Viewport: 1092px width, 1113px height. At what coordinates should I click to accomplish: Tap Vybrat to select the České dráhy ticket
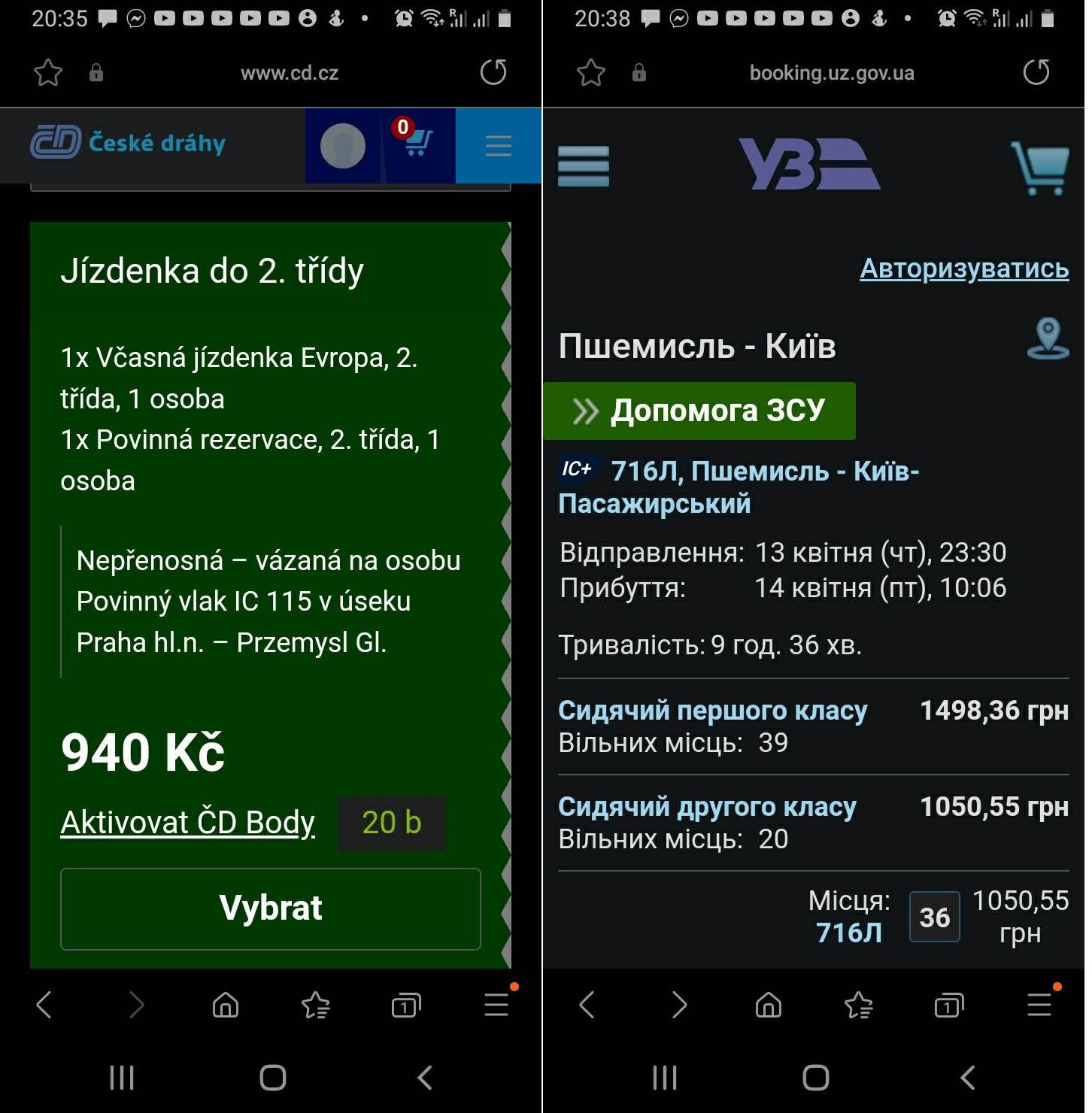[x=270, y=908]
